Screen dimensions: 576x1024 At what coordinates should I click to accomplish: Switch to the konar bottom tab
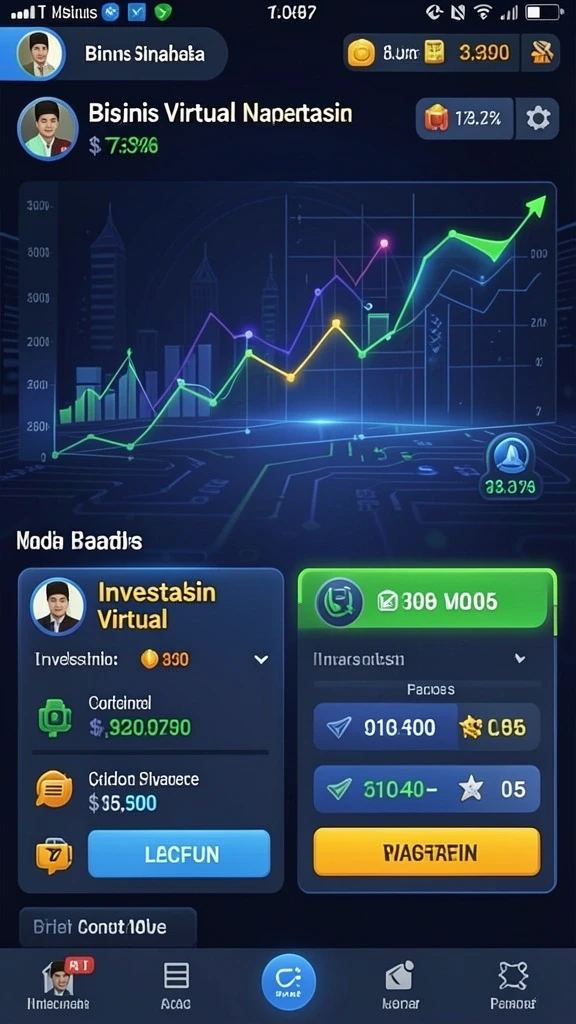click(399, 985)
